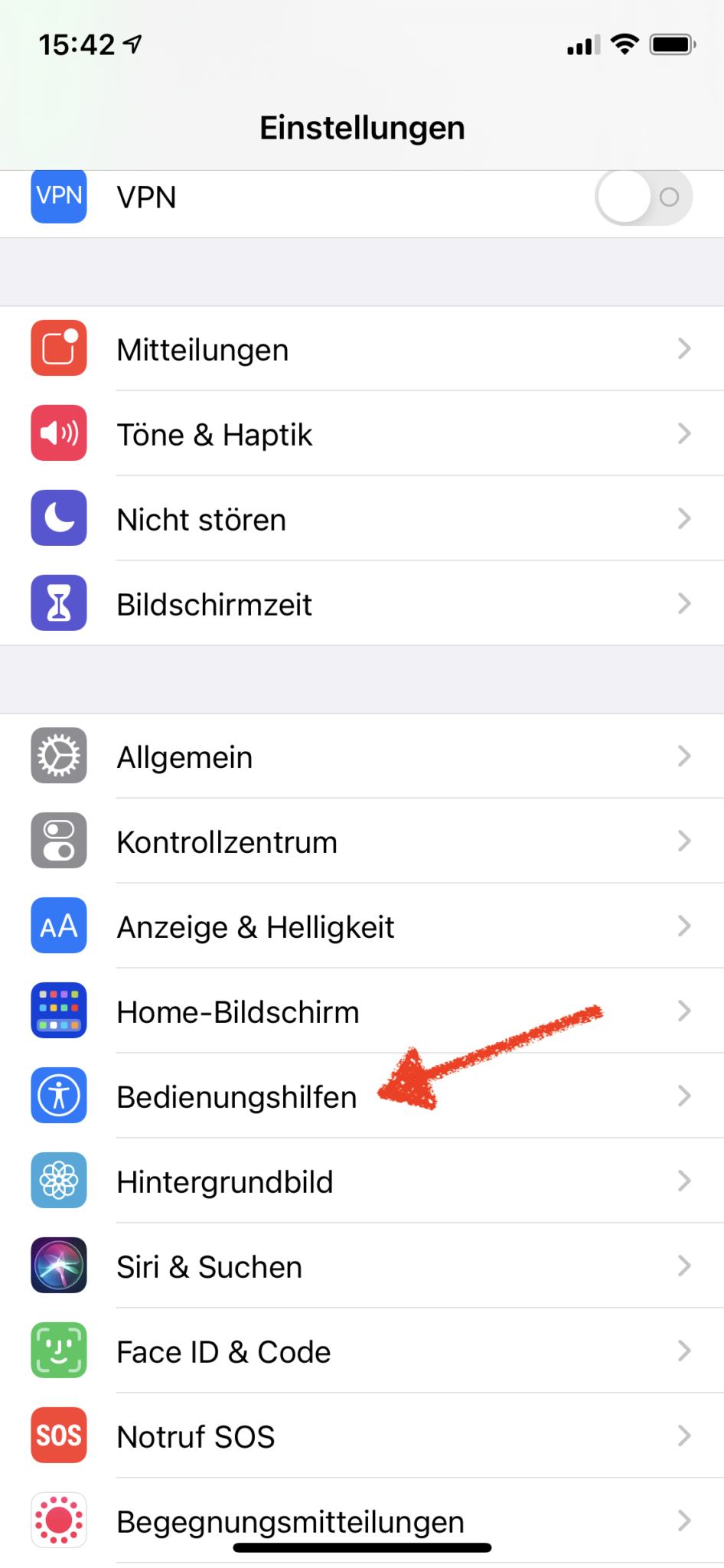Open Face ID & Code
The height and width of the screenshot is (1568, 724).
(362, 1351)
